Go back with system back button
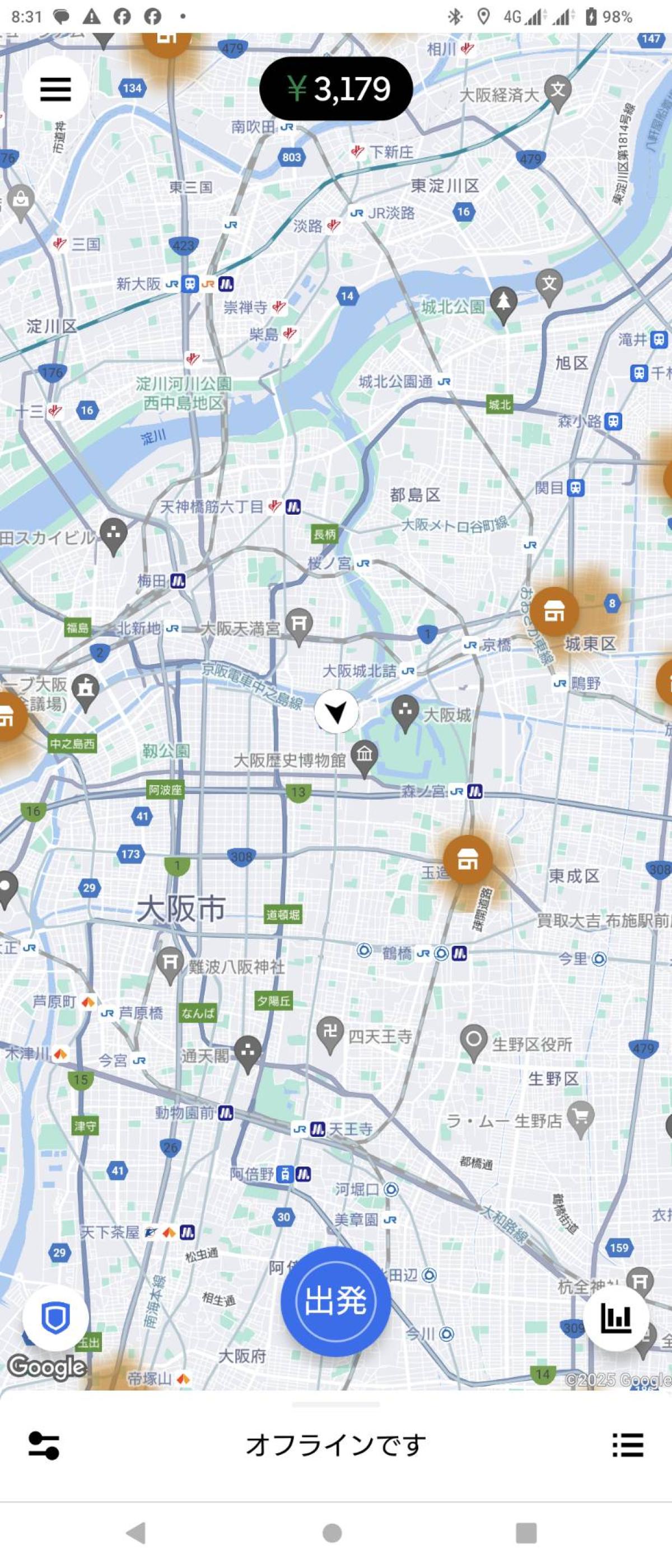This screenshot has width=672, height=1568. click(x=136, y=1533)
